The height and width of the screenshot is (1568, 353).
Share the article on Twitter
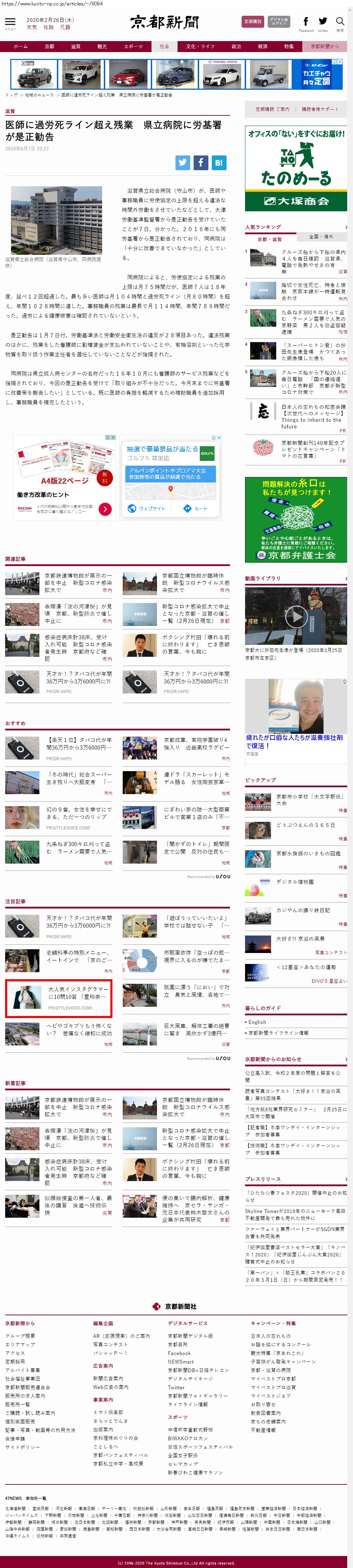(182, 163)
